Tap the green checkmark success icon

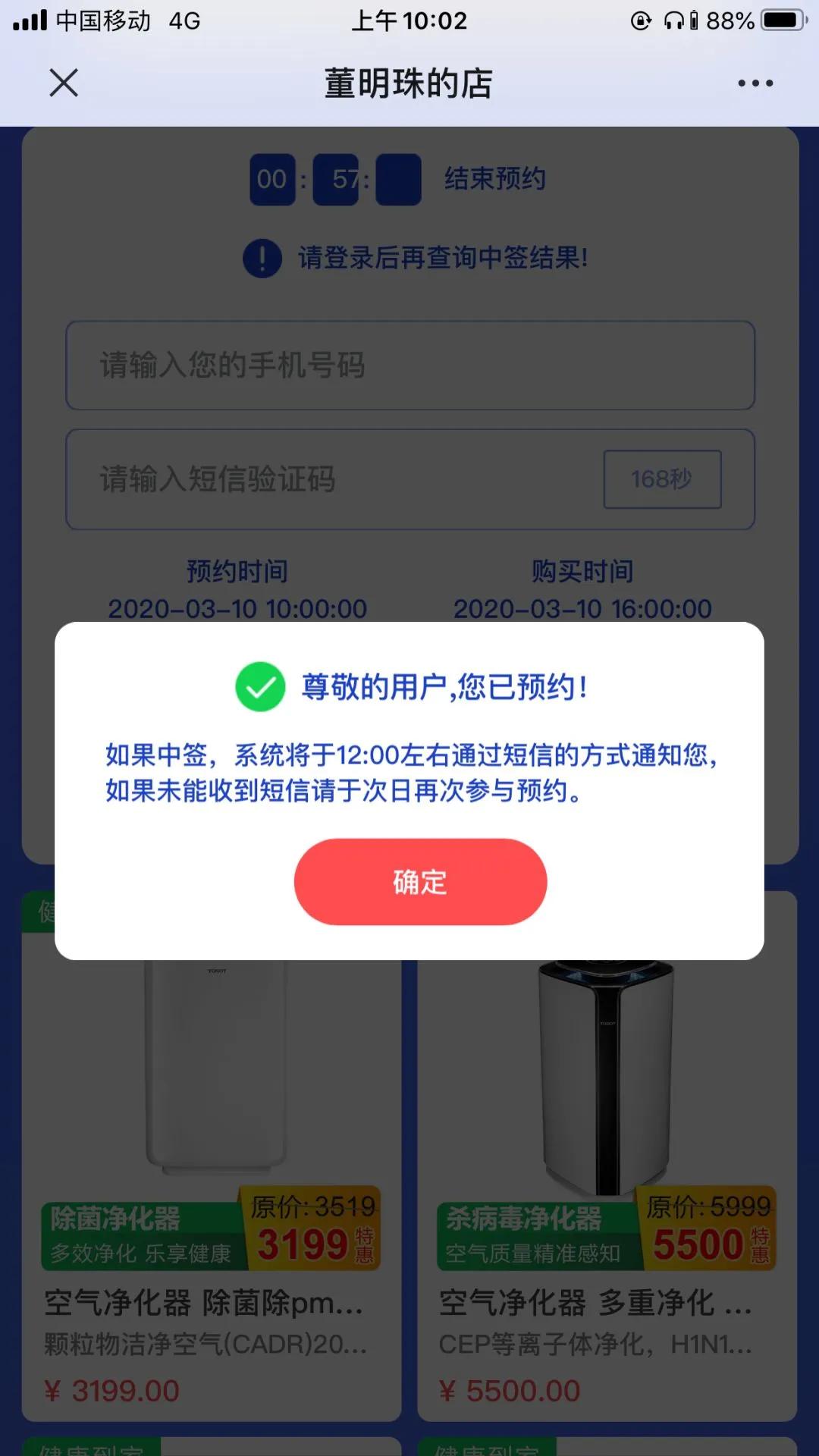pyautogui.click(x=259, y=689)
